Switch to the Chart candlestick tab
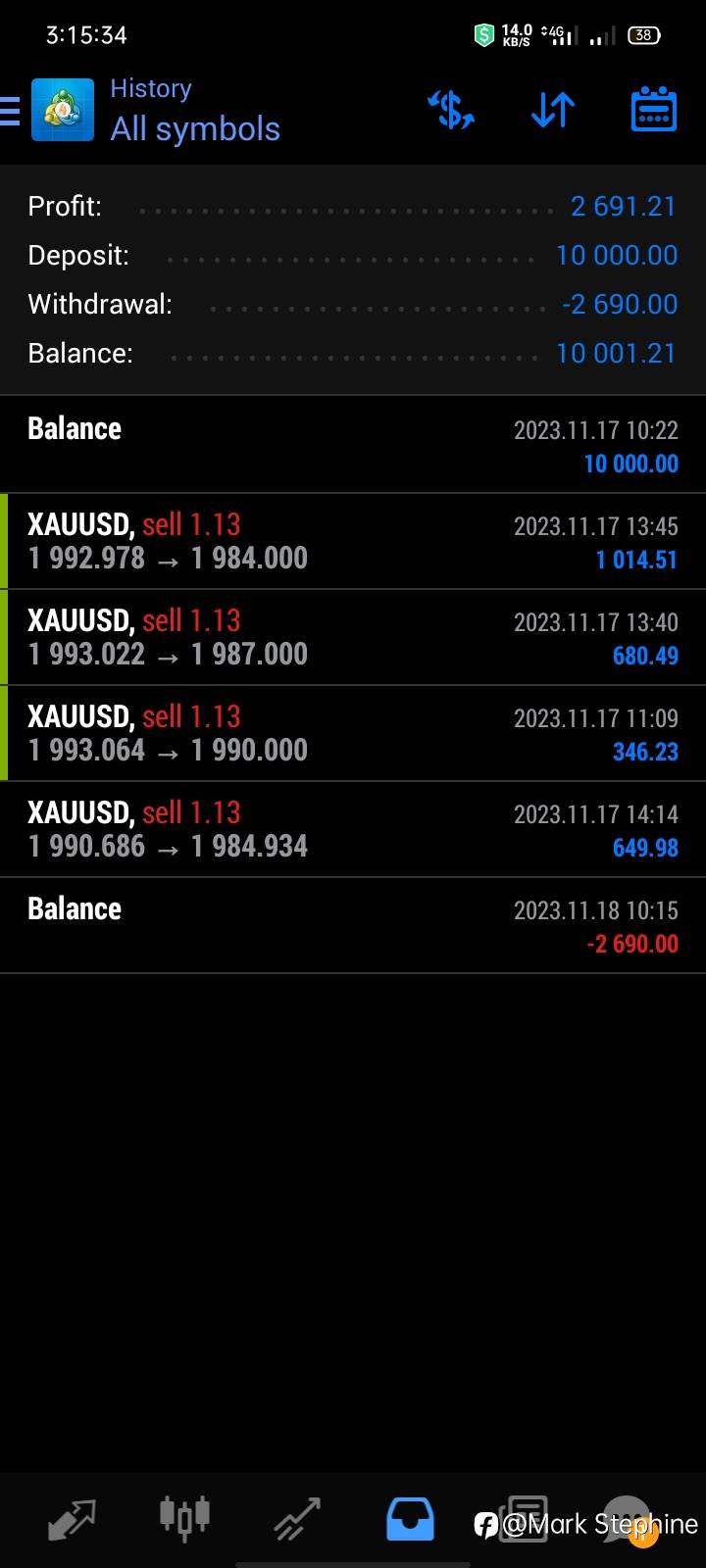The width and height of the screenshot is (706, 1568). 184,1517
